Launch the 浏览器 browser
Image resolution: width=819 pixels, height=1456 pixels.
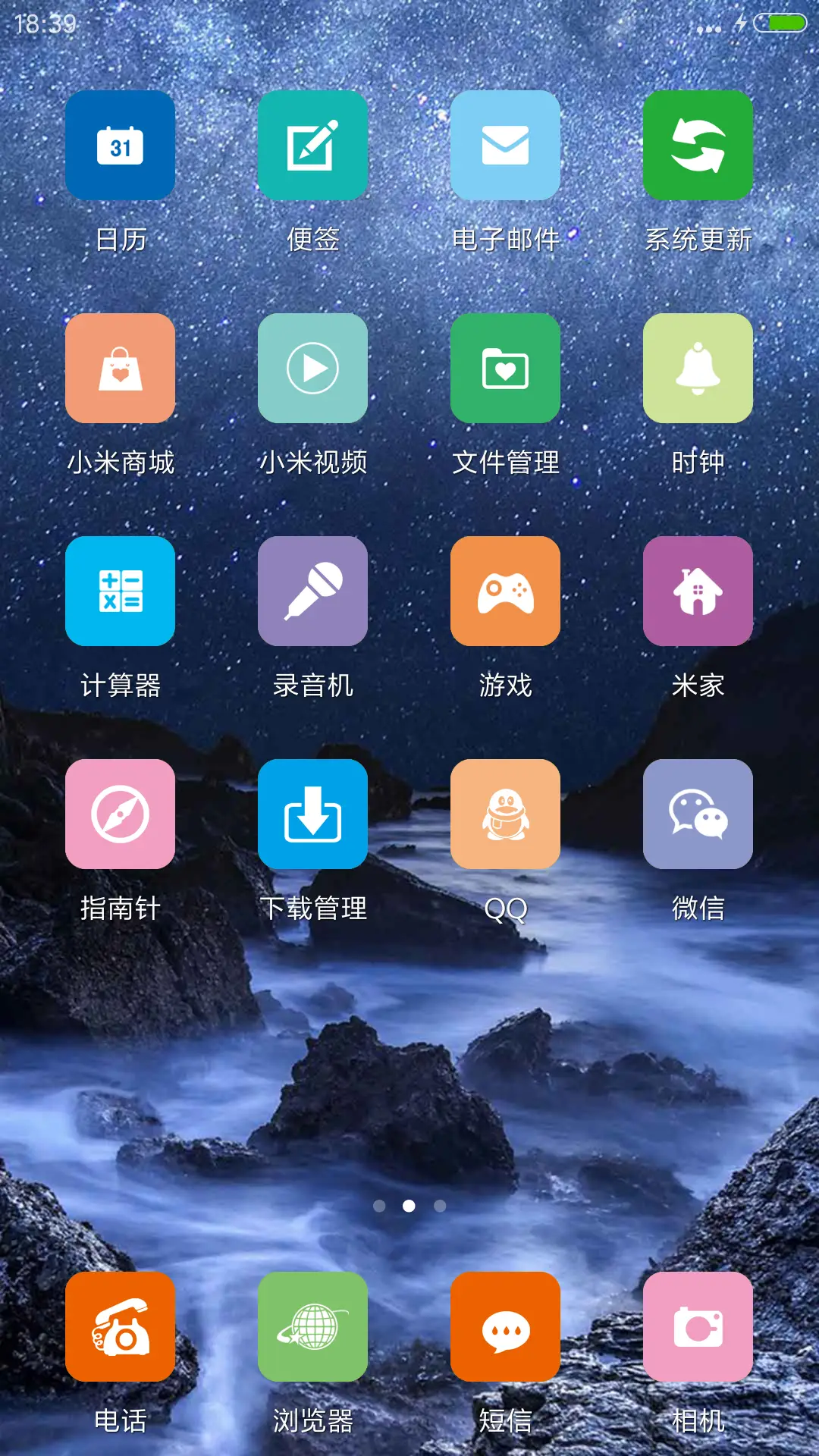[312, 1328]
